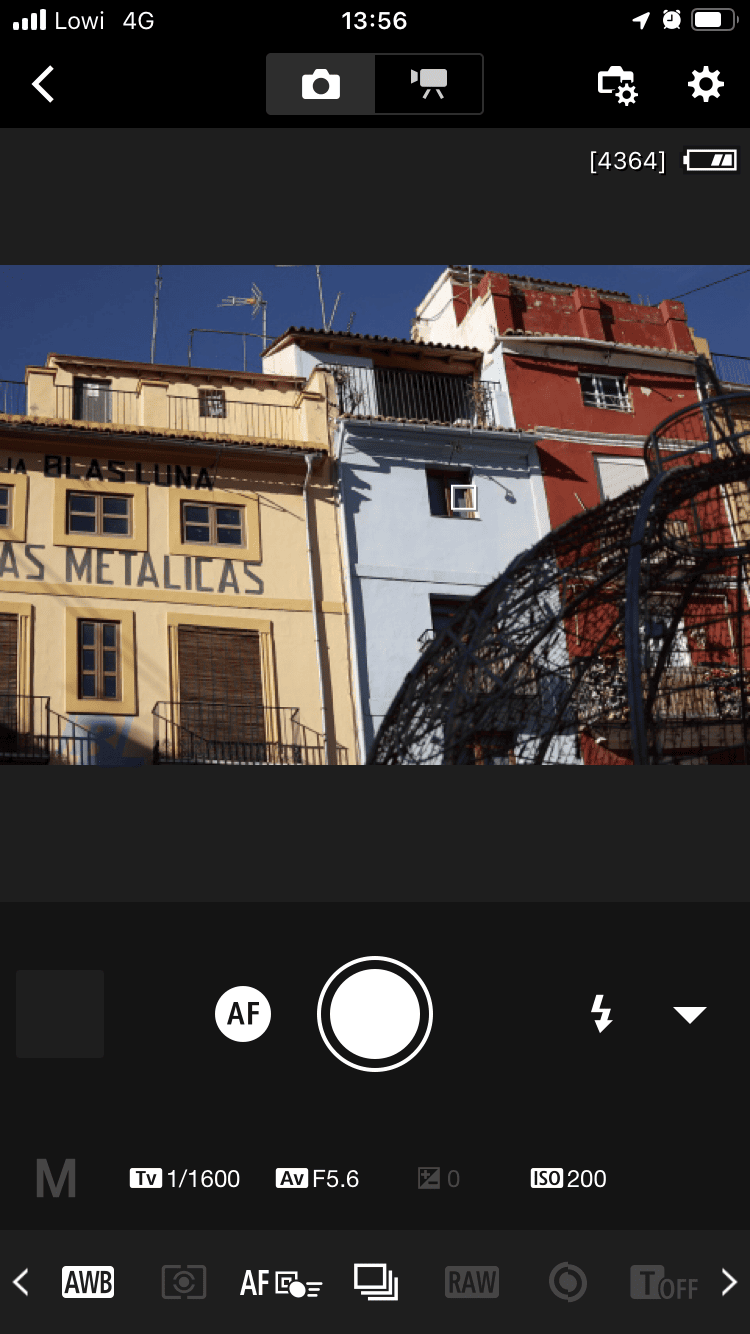Open the last captured image thumbnail

tap(60, 1014)
